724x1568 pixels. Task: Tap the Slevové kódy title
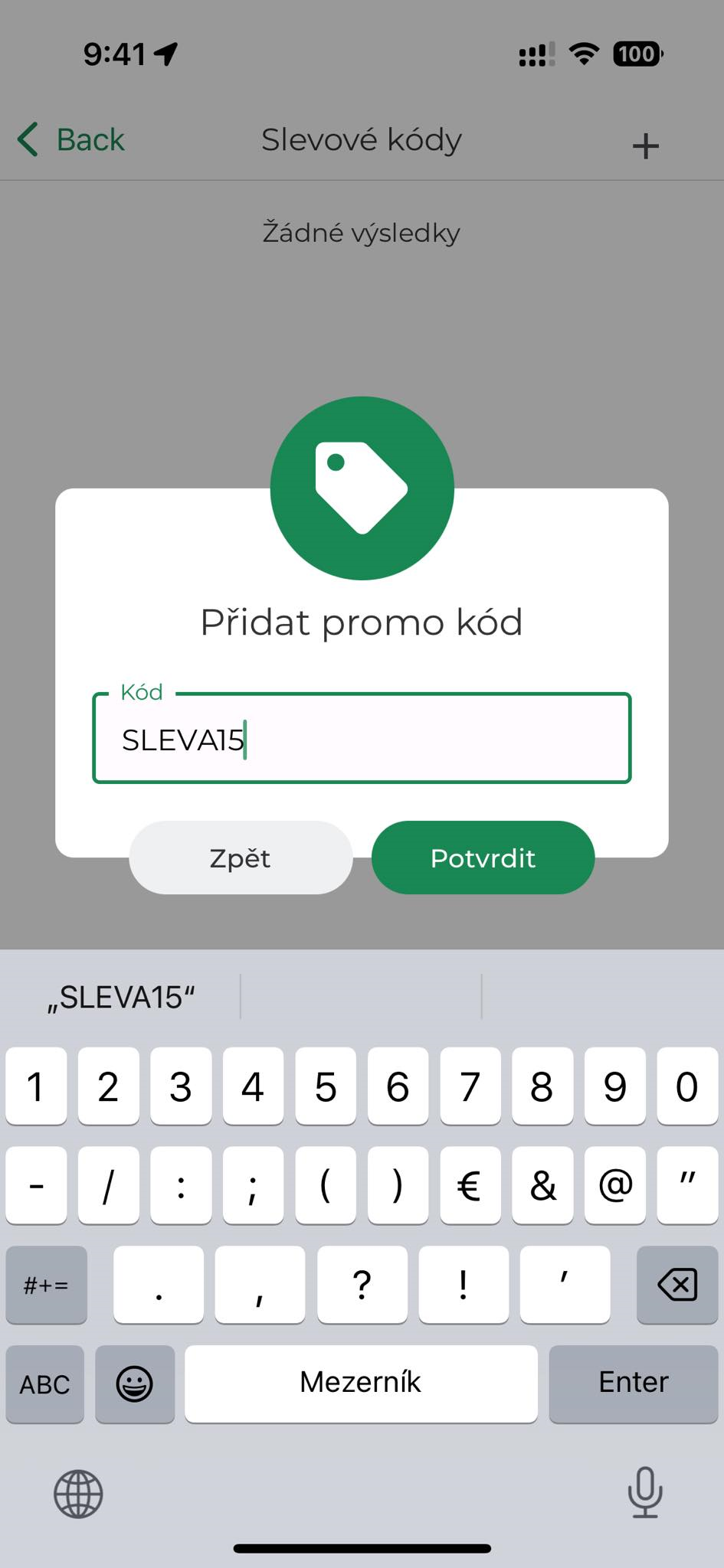(362, 139)
